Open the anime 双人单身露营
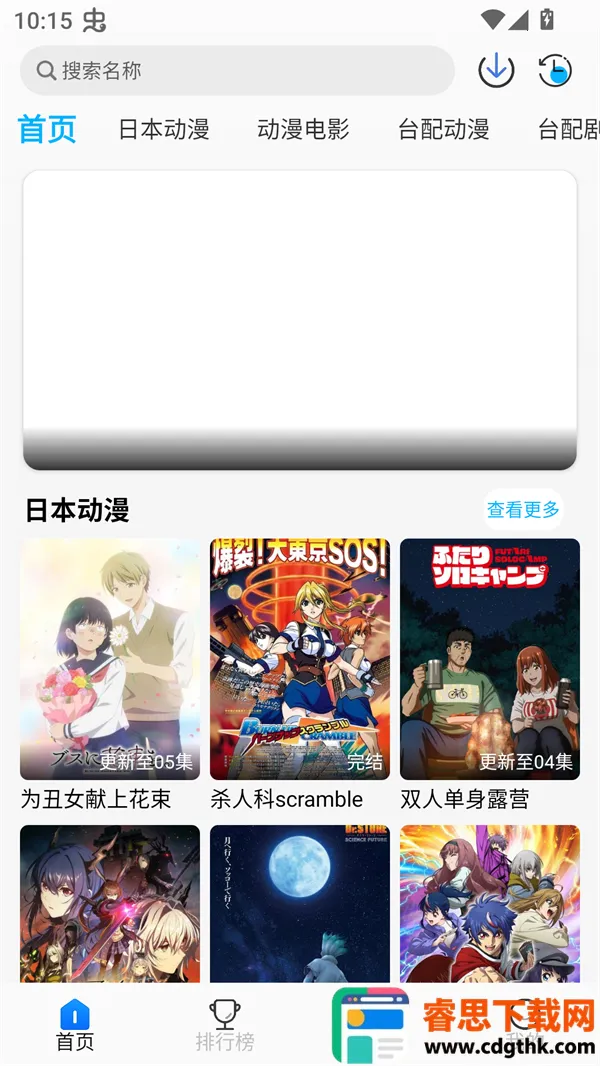This screenshot has height=1066, width=600. click(x=490, y=660)
